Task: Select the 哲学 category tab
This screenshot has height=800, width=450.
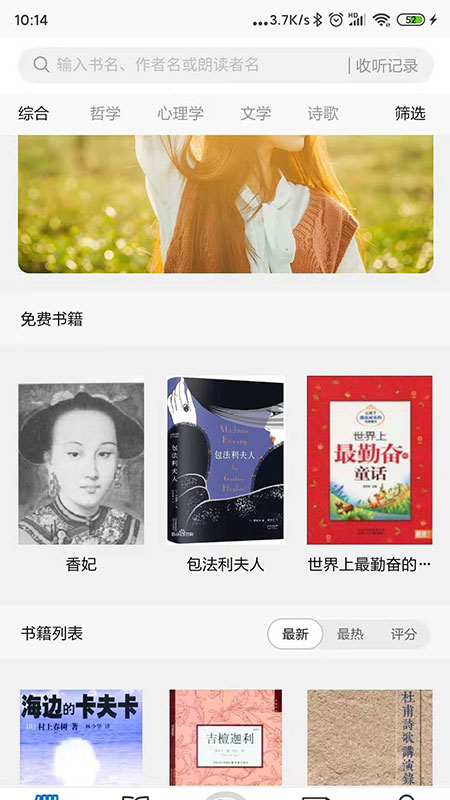Action: click(105, 113)
